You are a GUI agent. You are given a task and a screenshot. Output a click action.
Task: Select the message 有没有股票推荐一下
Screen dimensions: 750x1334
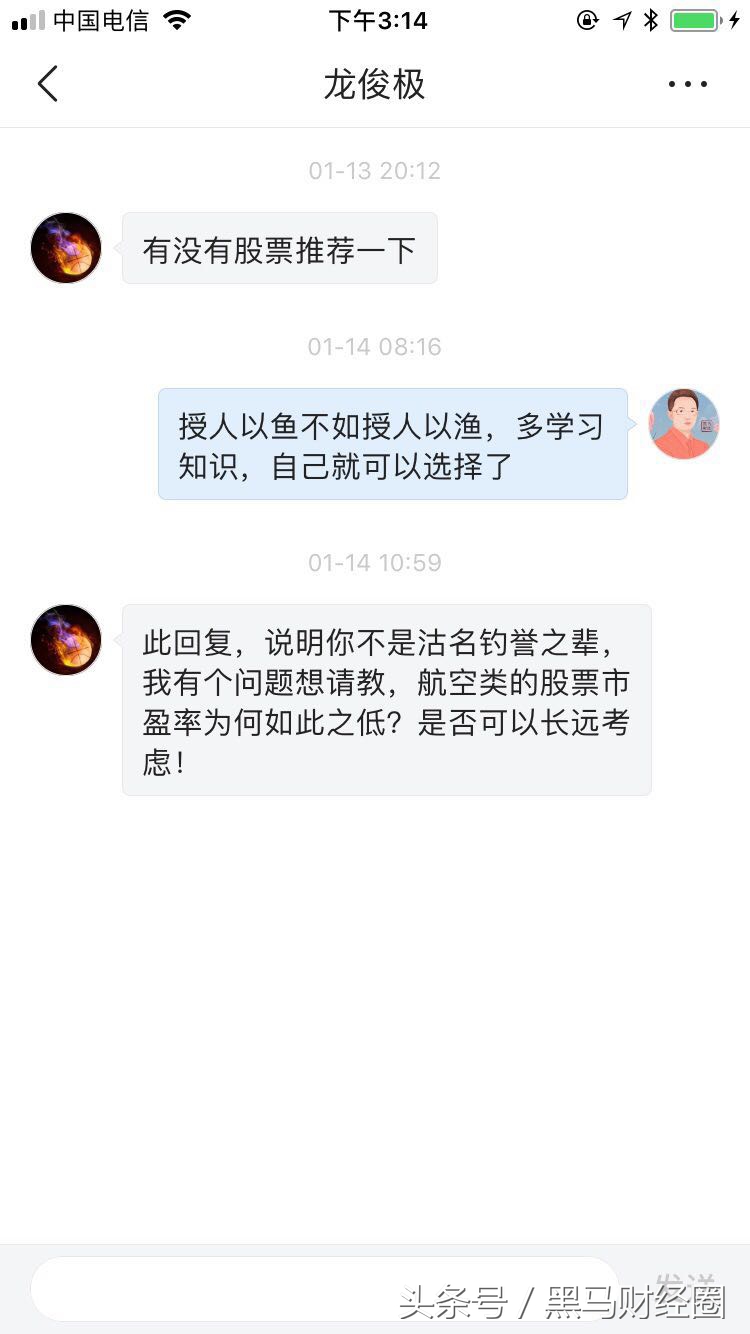pyautogui.click(x=280, y=249)
